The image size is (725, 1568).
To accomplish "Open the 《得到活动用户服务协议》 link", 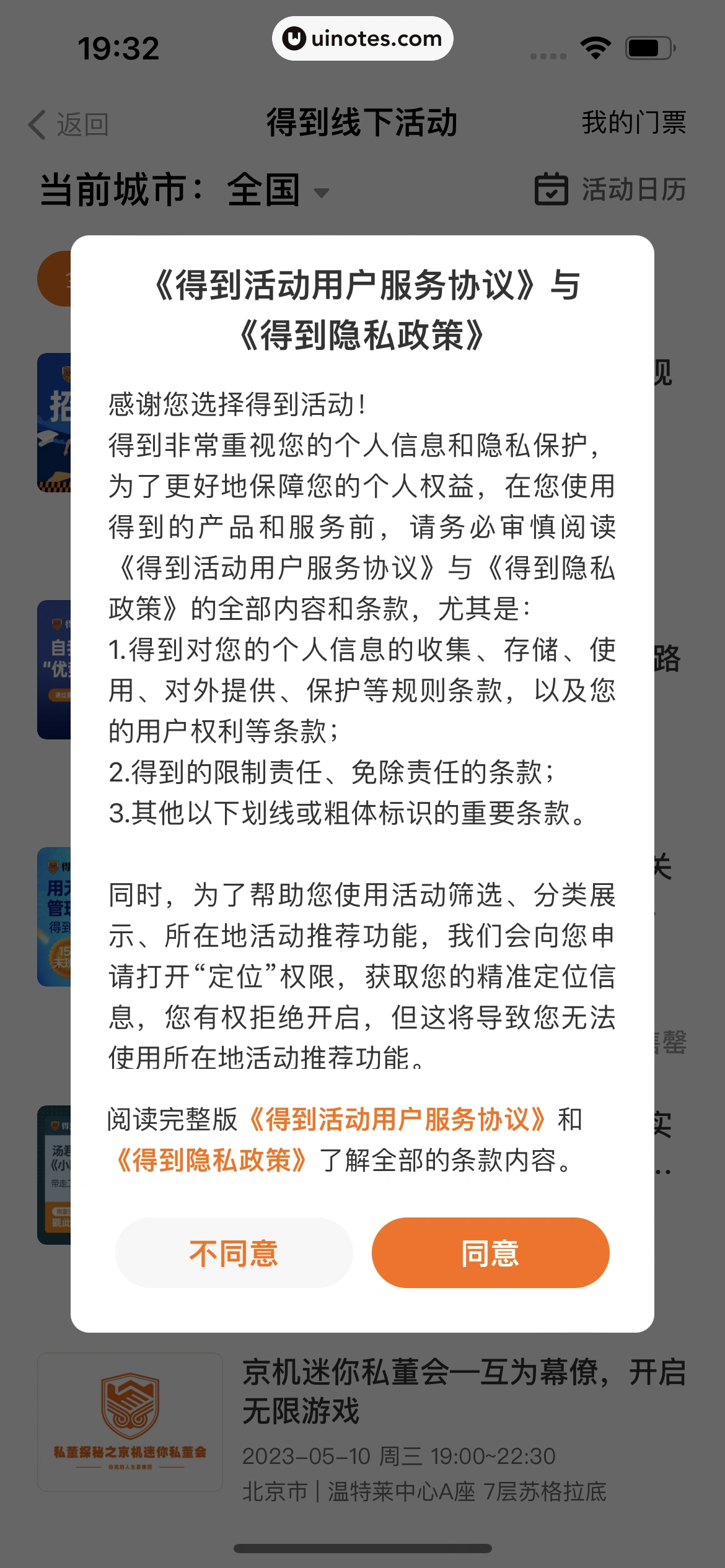I will (x=397, y=1120).
